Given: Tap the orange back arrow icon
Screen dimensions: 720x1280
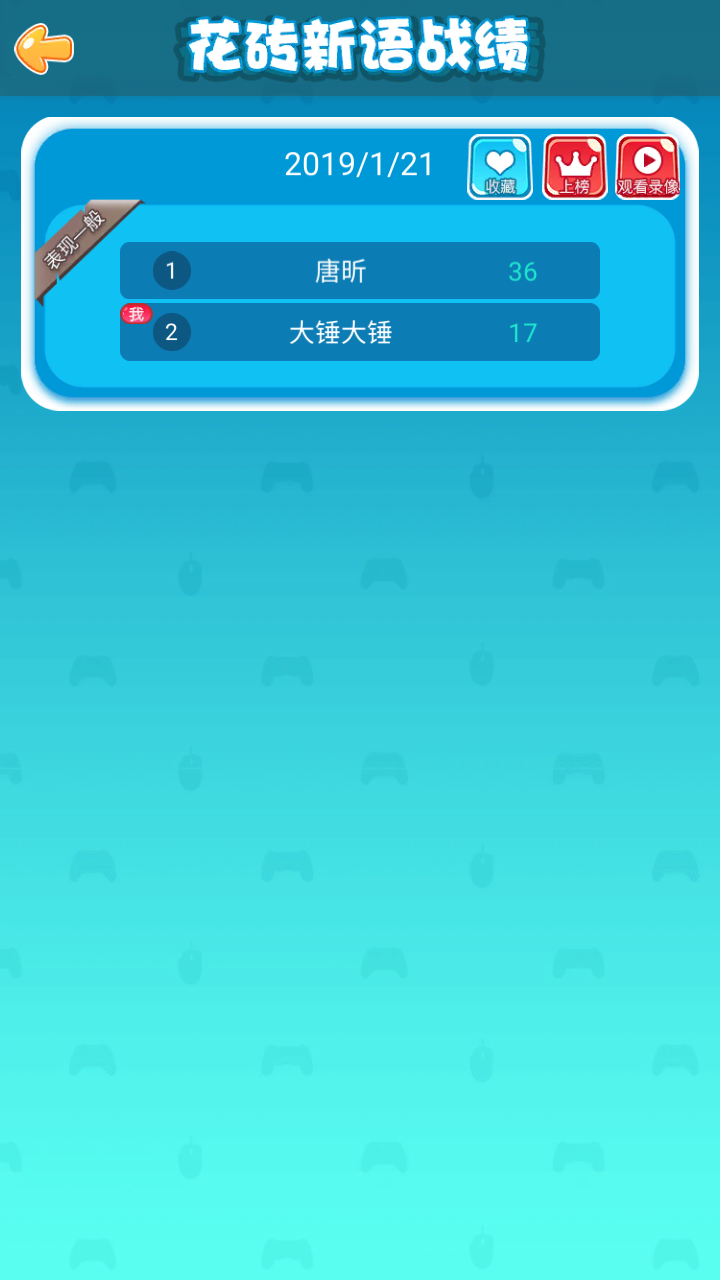Looking at the screenshot, I should [x=42, y=46].
